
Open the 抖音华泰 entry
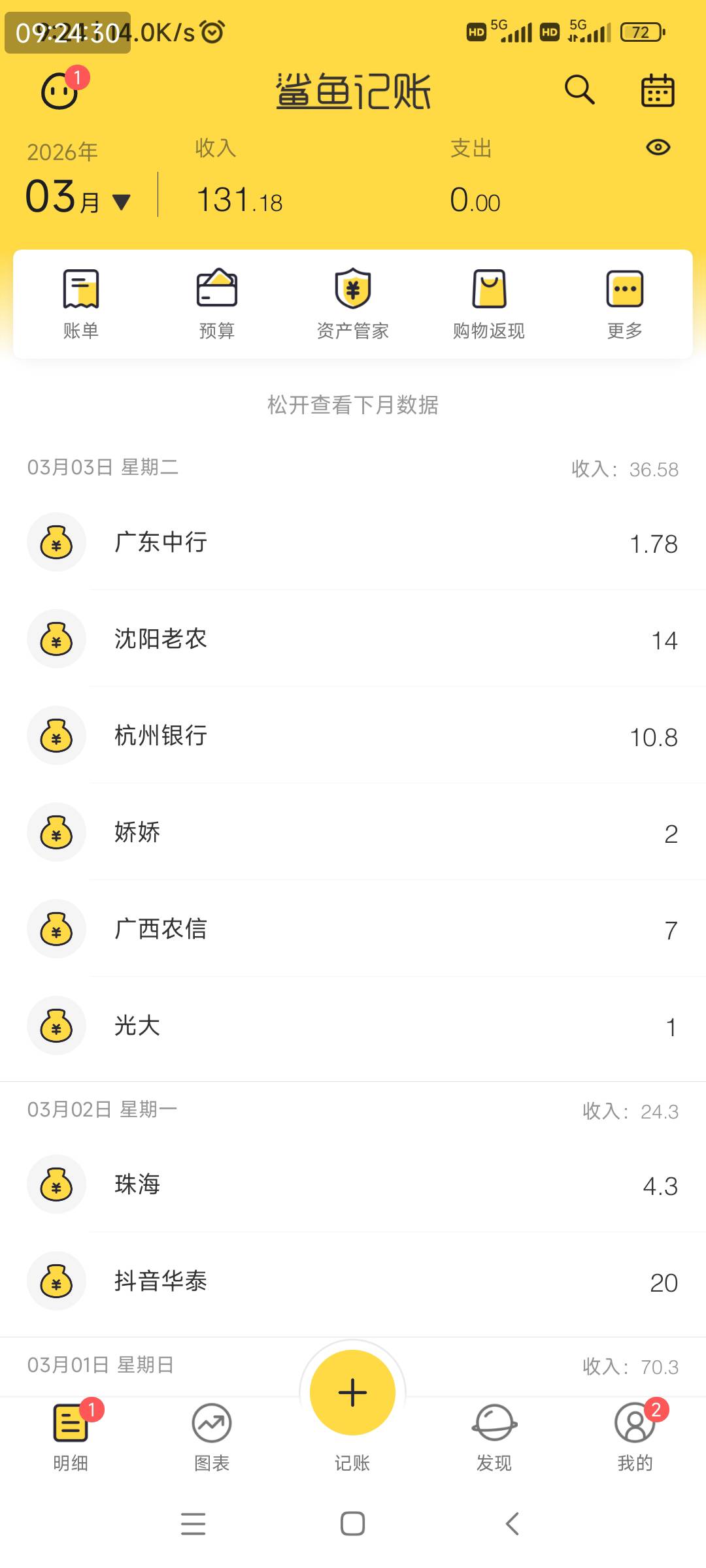(x=353, y=1282)
